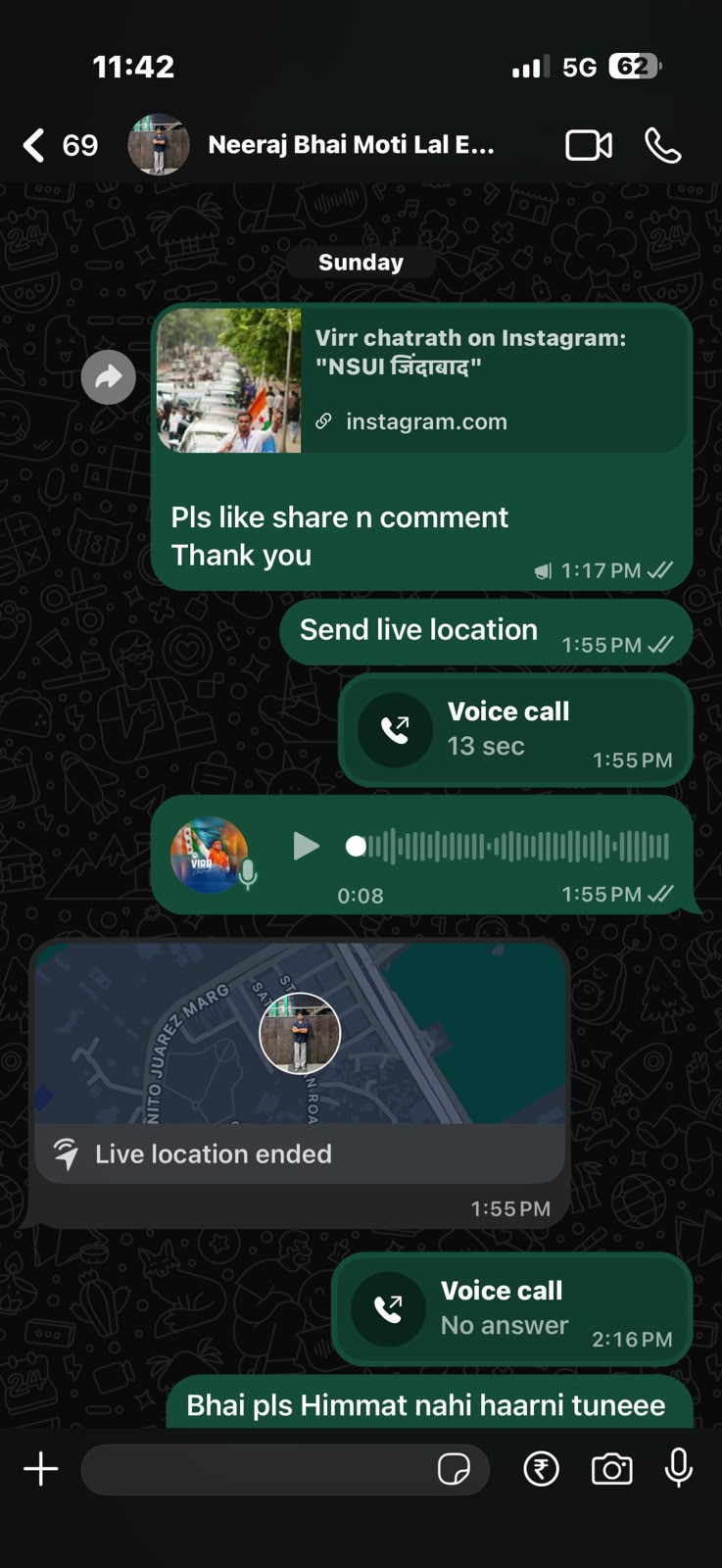Open Neeraj Bhai Moti Lal contact info
The width and height of the screenshot is (722, 1568).
351,145
